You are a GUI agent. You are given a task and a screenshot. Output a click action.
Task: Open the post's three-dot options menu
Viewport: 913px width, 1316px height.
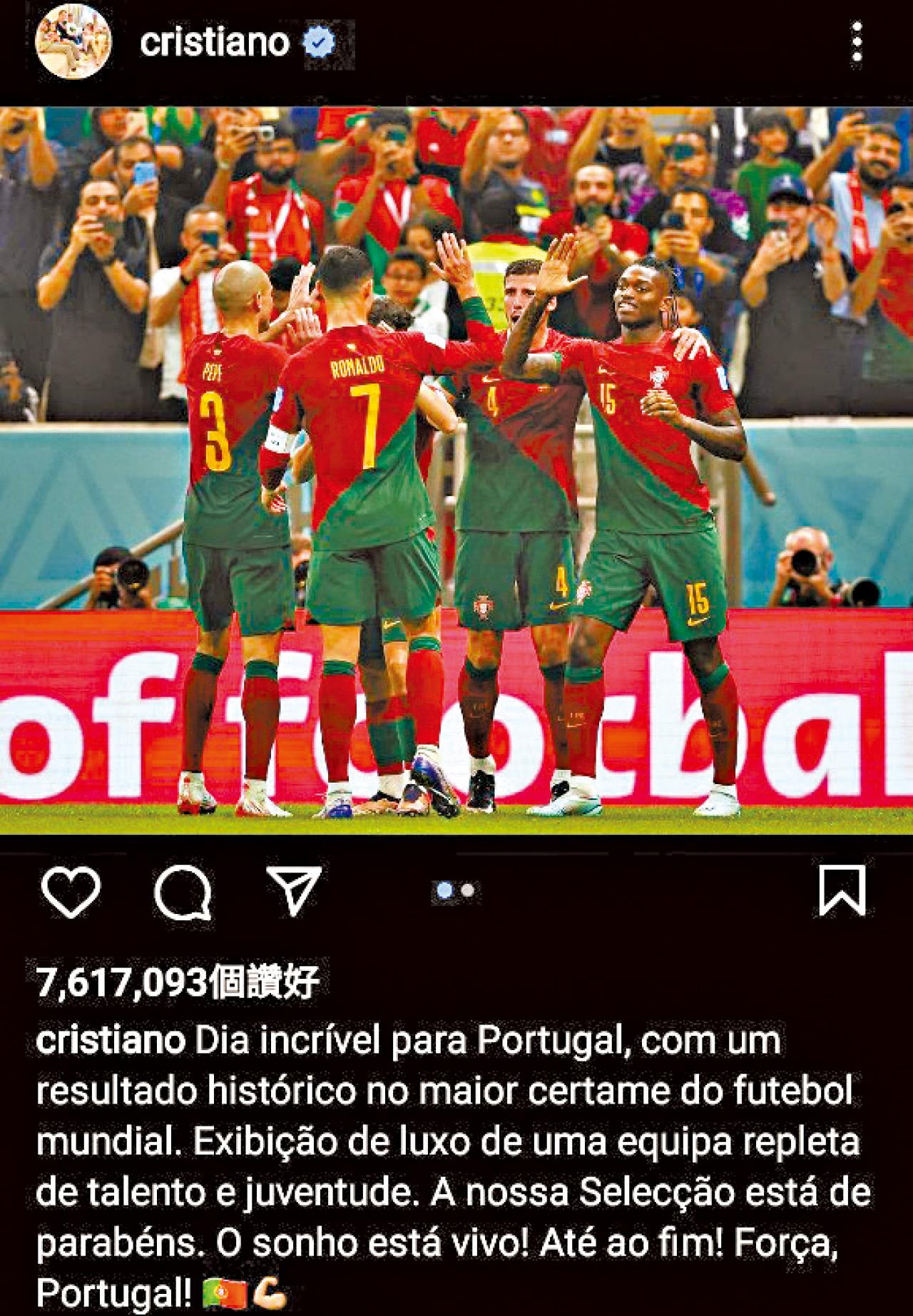click(857, 43)
